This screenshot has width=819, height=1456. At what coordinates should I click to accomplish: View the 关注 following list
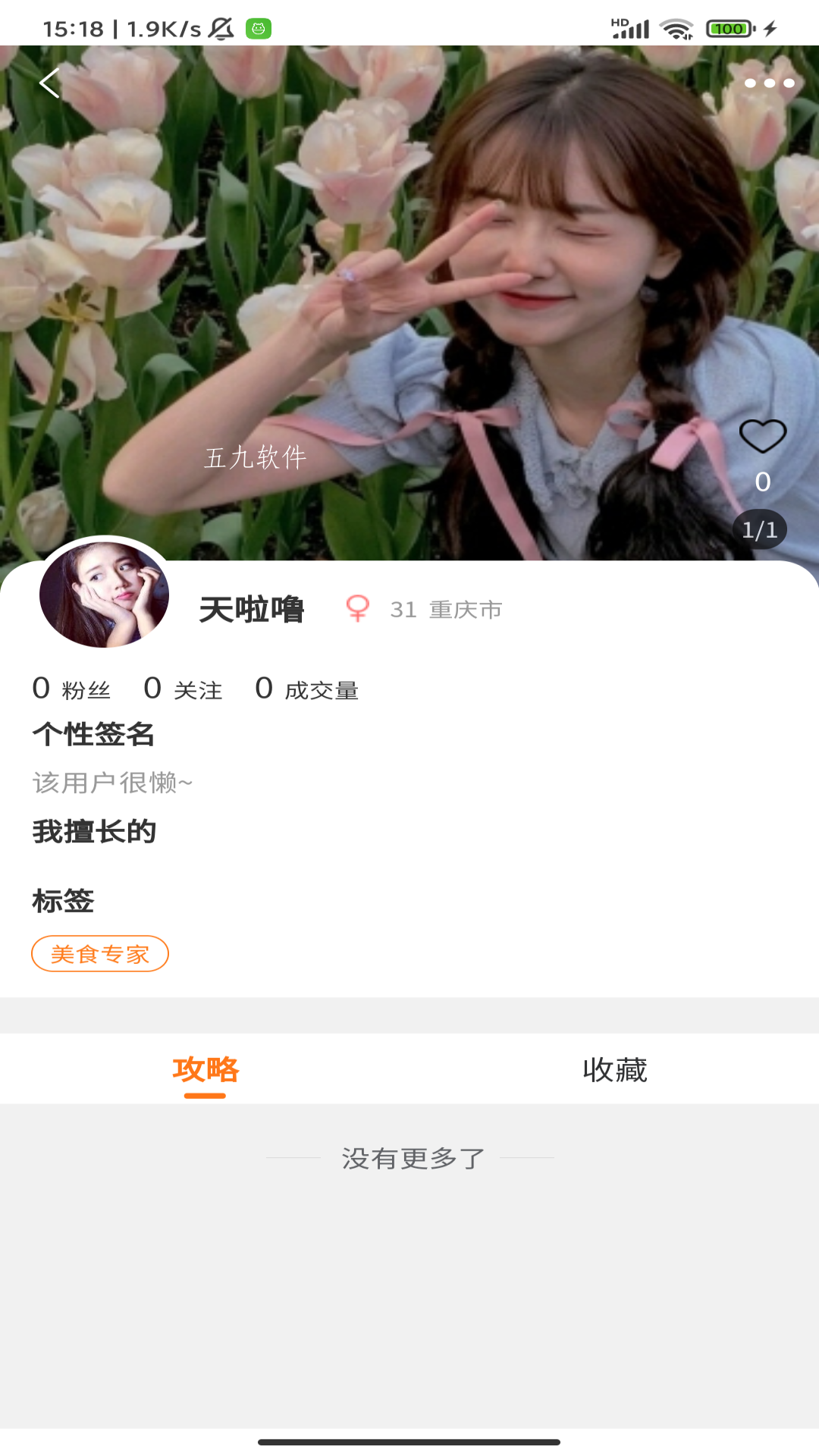[x=183, y=689]
